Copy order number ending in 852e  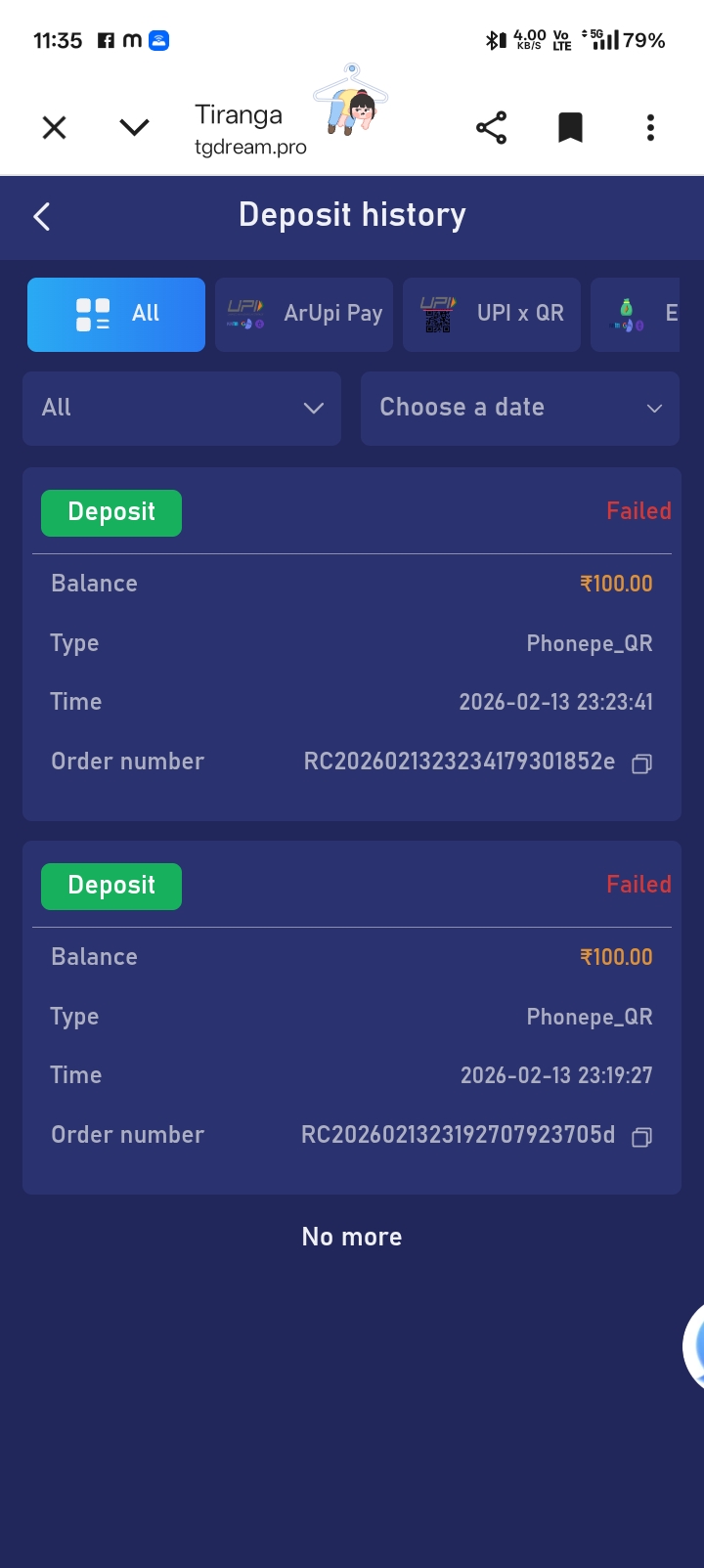pyautogui.click(x=641, y=763)
